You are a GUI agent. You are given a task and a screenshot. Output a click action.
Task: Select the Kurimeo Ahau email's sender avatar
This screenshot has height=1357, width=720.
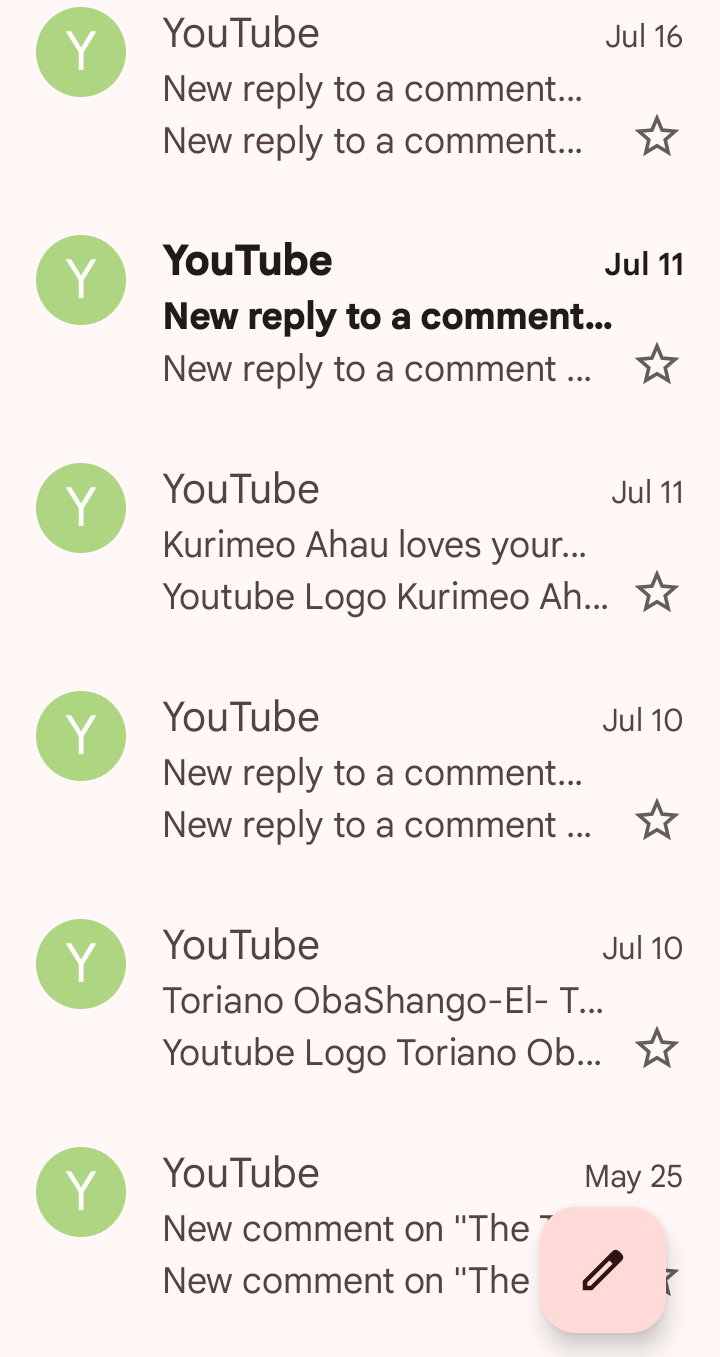pos(81,508)
